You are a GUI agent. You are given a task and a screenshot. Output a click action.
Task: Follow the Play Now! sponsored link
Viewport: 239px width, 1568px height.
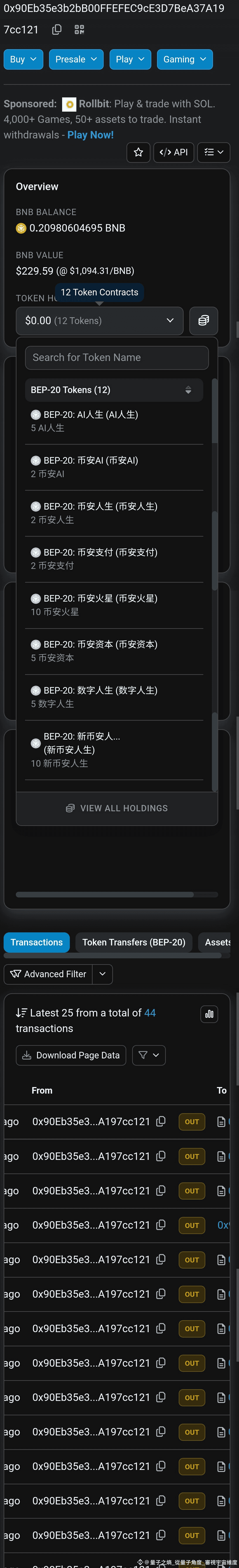point(90,135)
